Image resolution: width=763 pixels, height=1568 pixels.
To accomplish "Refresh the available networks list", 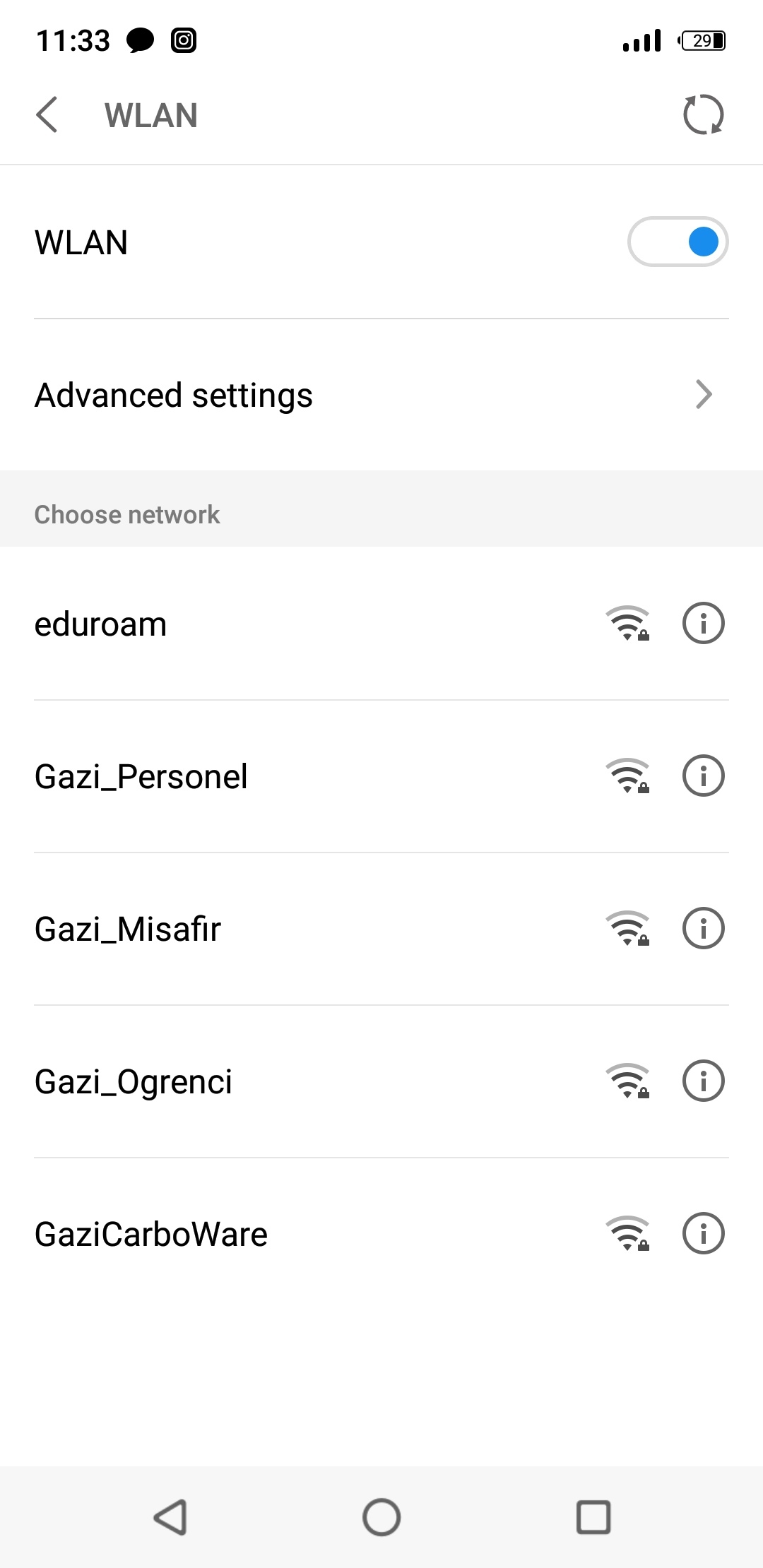I will (703, 114).
